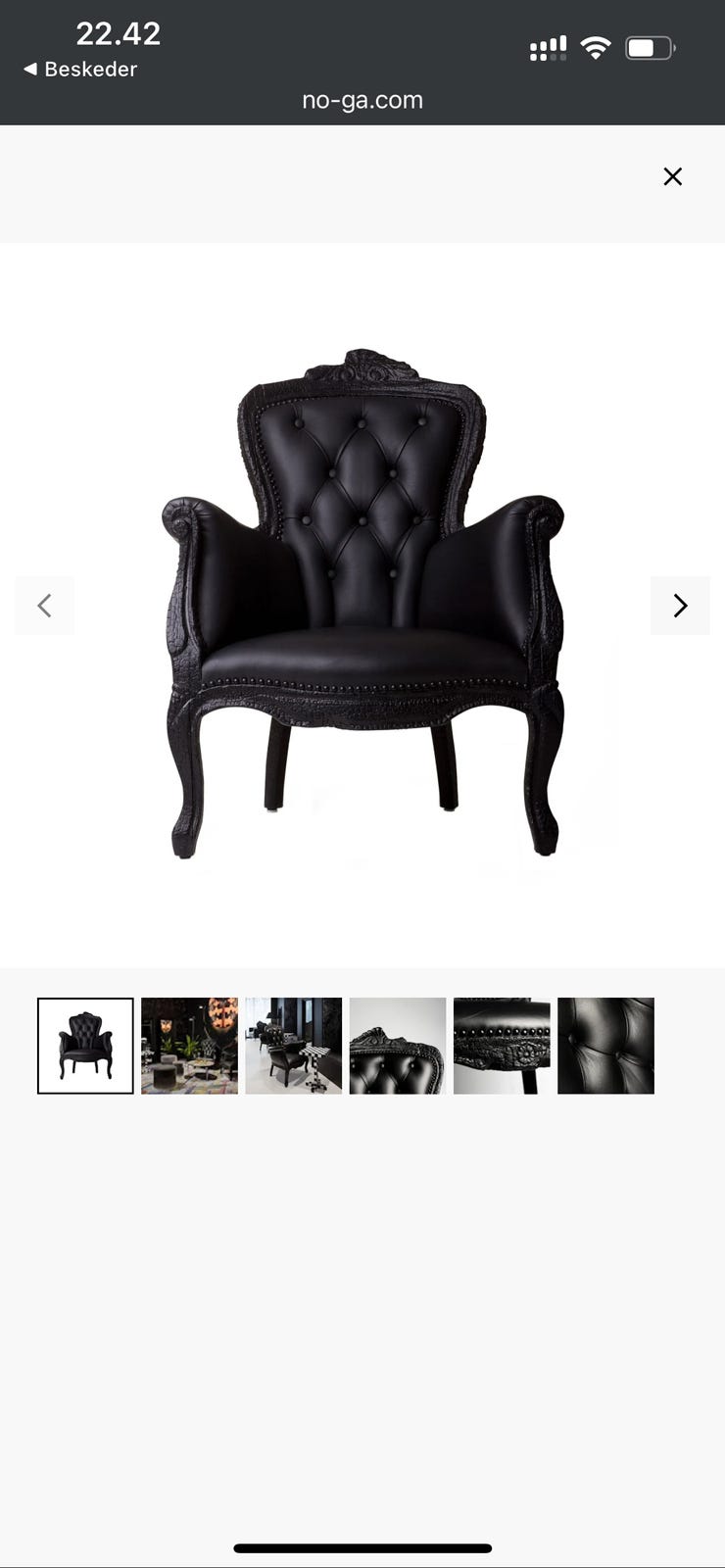Select the tufted leather close-up thumbnail
Screen dimensions: 725x1568
click(x=605, y=1046)
